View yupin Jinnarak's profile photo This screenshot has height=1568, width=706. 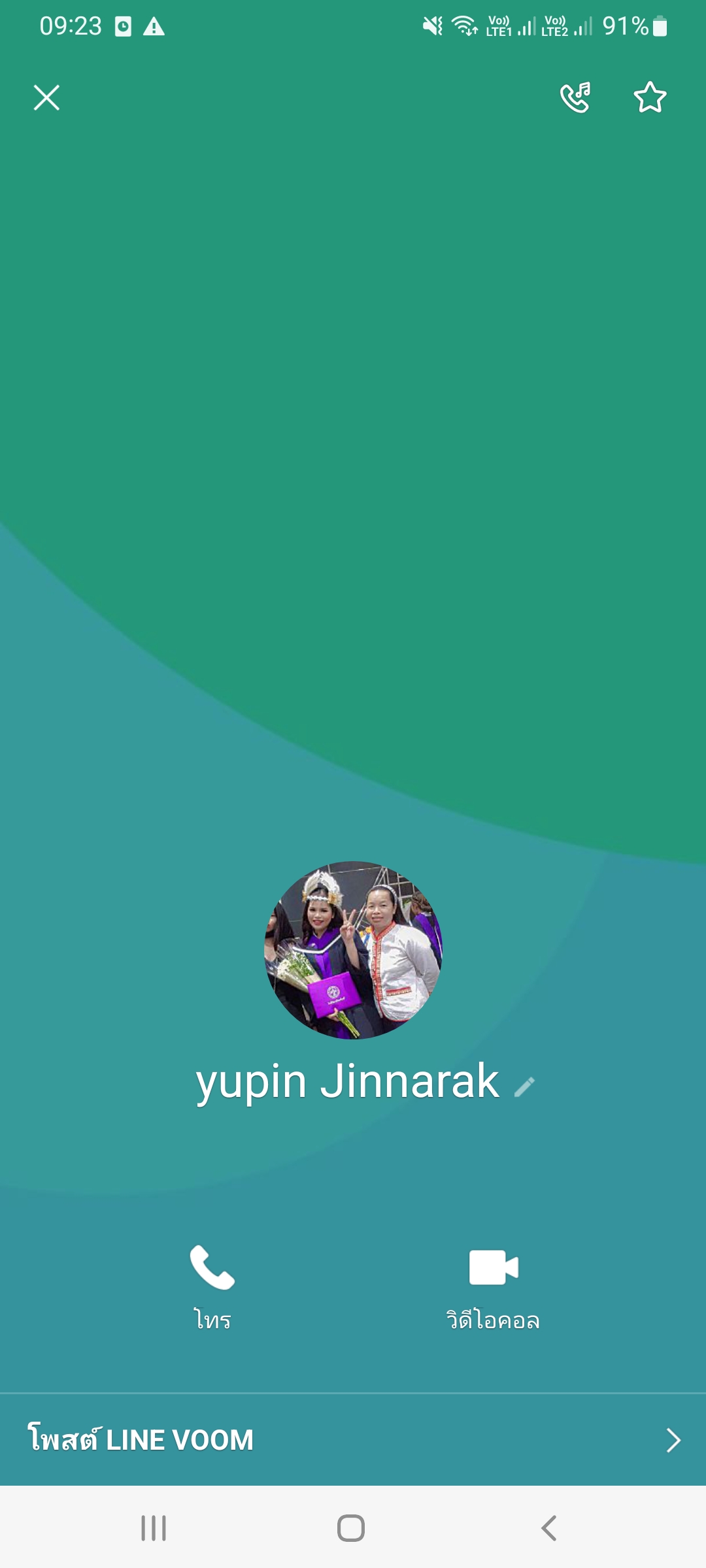353,950
